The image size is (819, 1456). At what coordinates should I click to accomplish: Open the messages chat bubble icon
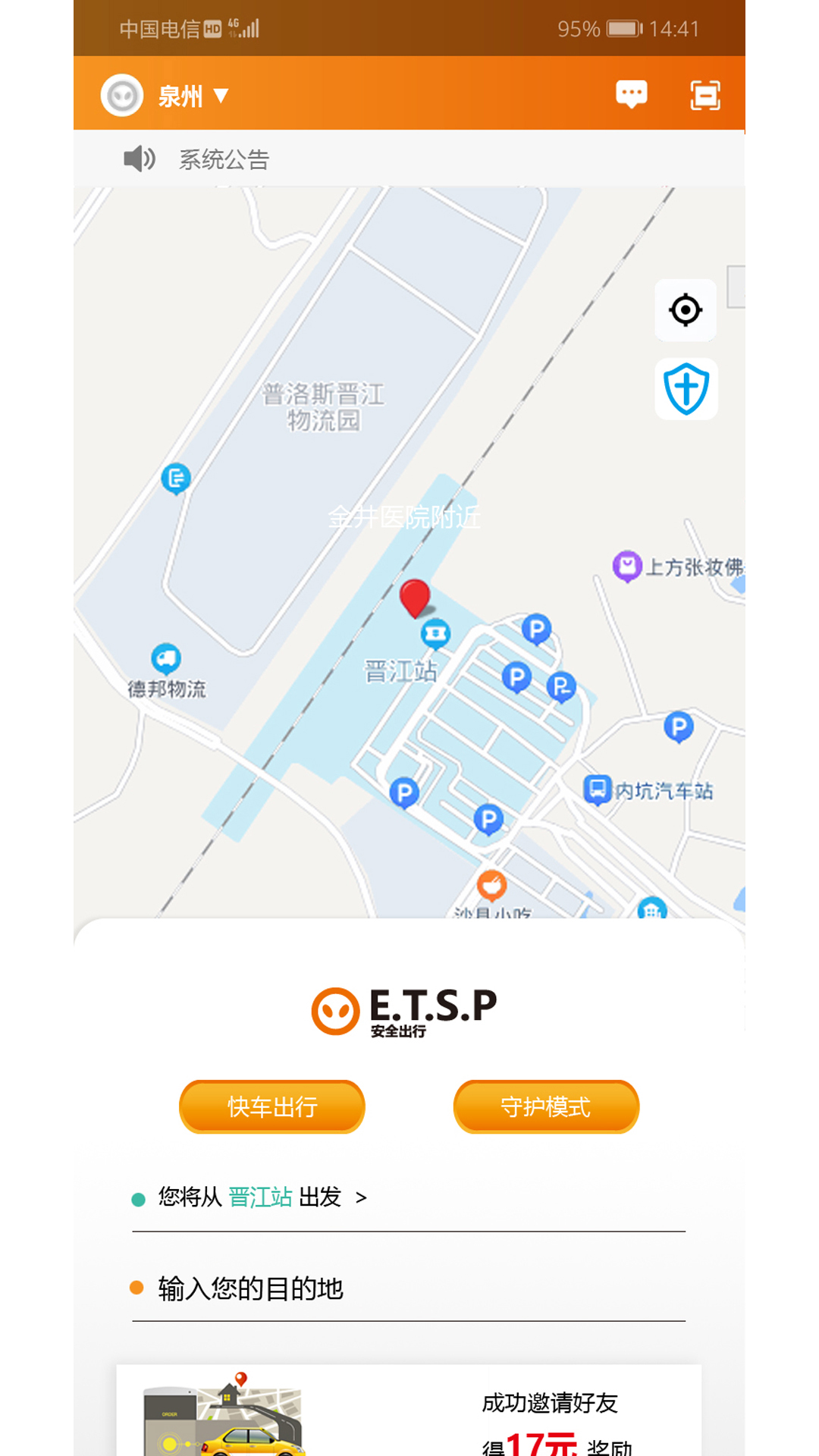(631, 93)
